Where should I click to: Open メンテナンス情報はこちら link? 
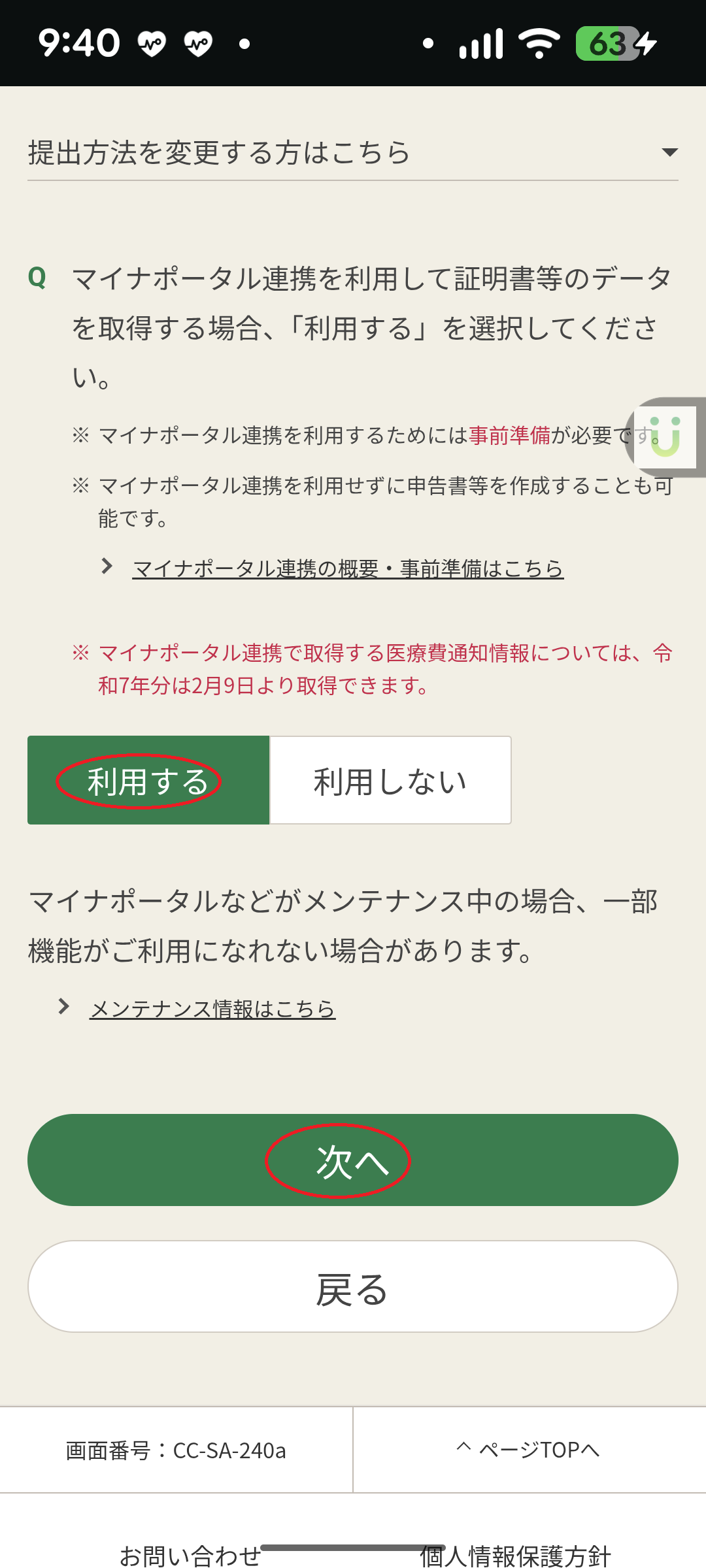[x=212, y=1009]
